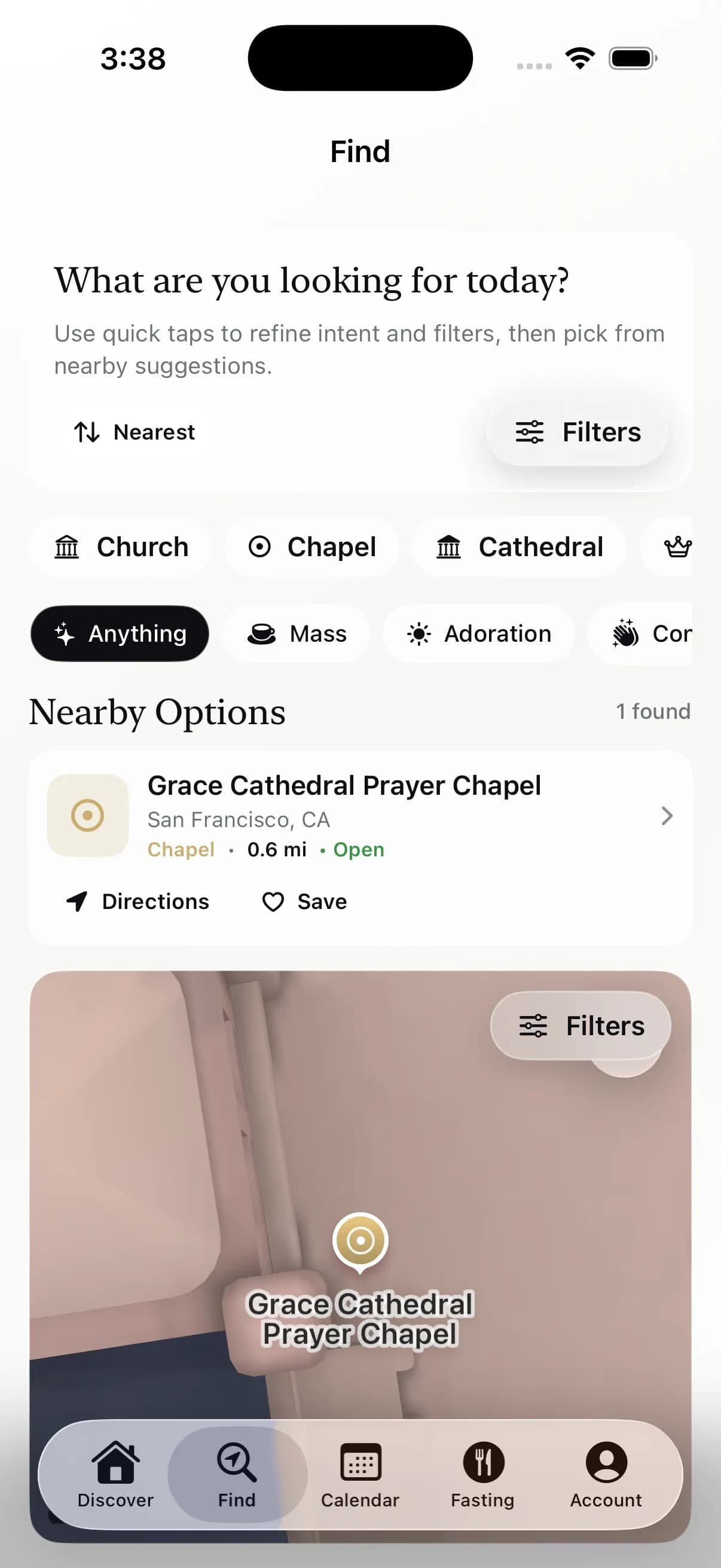Open the Nearest sorting selector

pyautogui.click(x=133, y=432)
